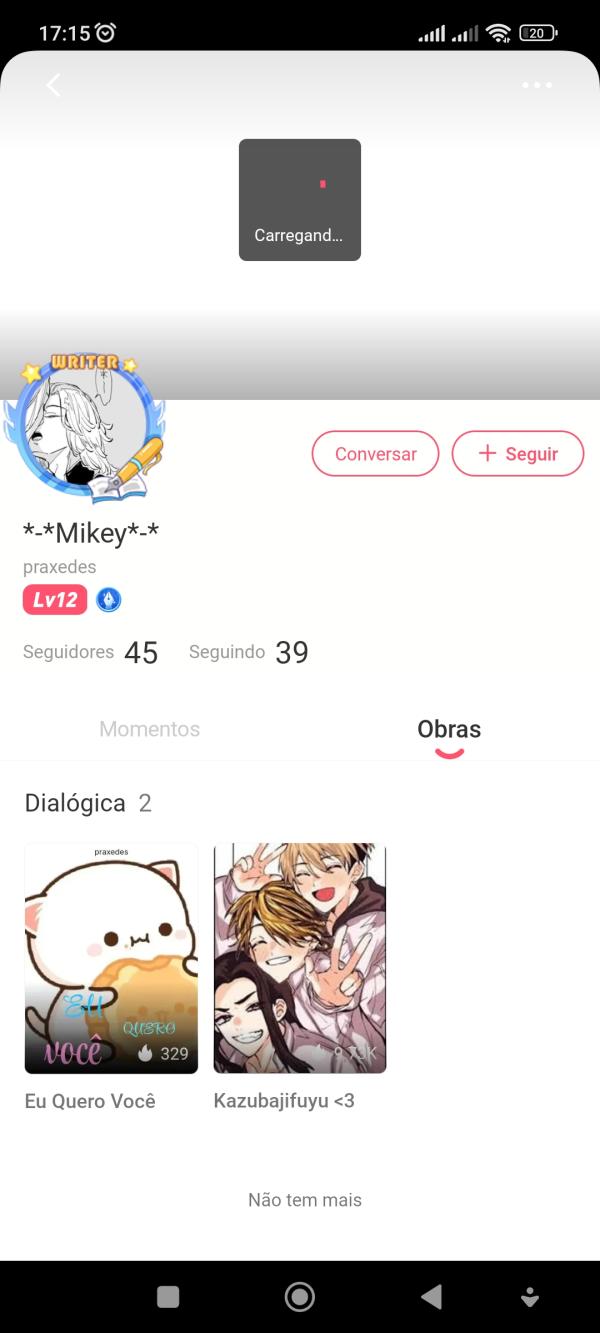Follow this user with Seguir
Image resolution: width=600 pixels, height=1333 pixels.
point(517,454)
